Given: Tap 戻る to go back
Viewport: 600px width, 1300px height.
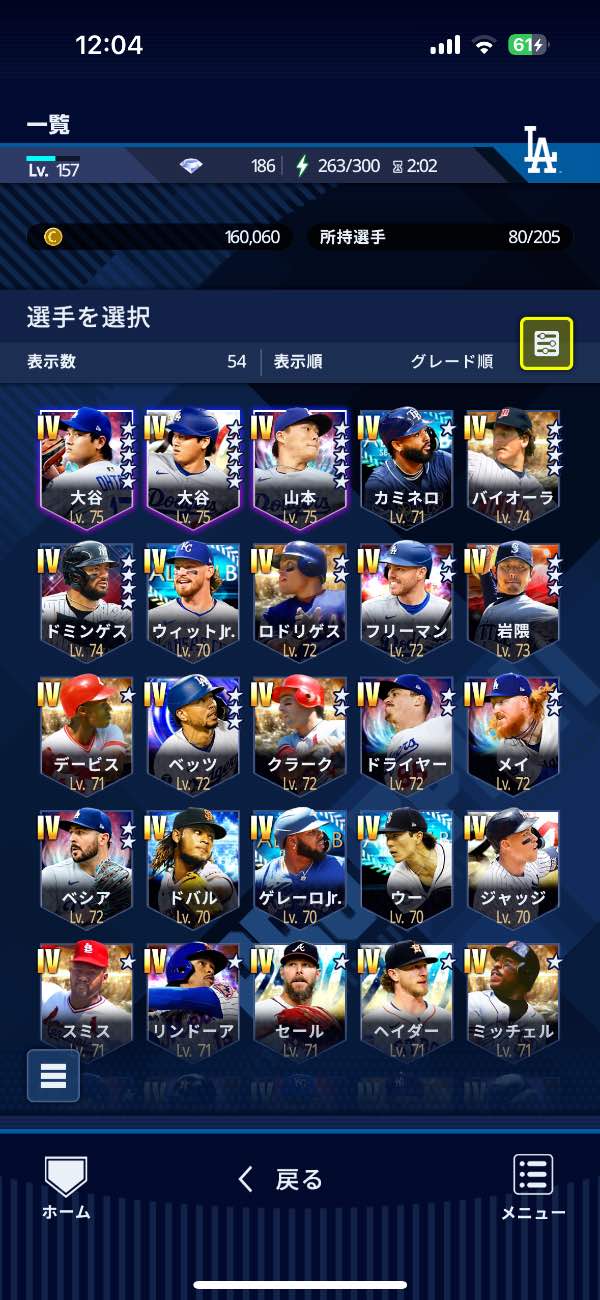Looking at the screenshot, I should point(281,1180).
